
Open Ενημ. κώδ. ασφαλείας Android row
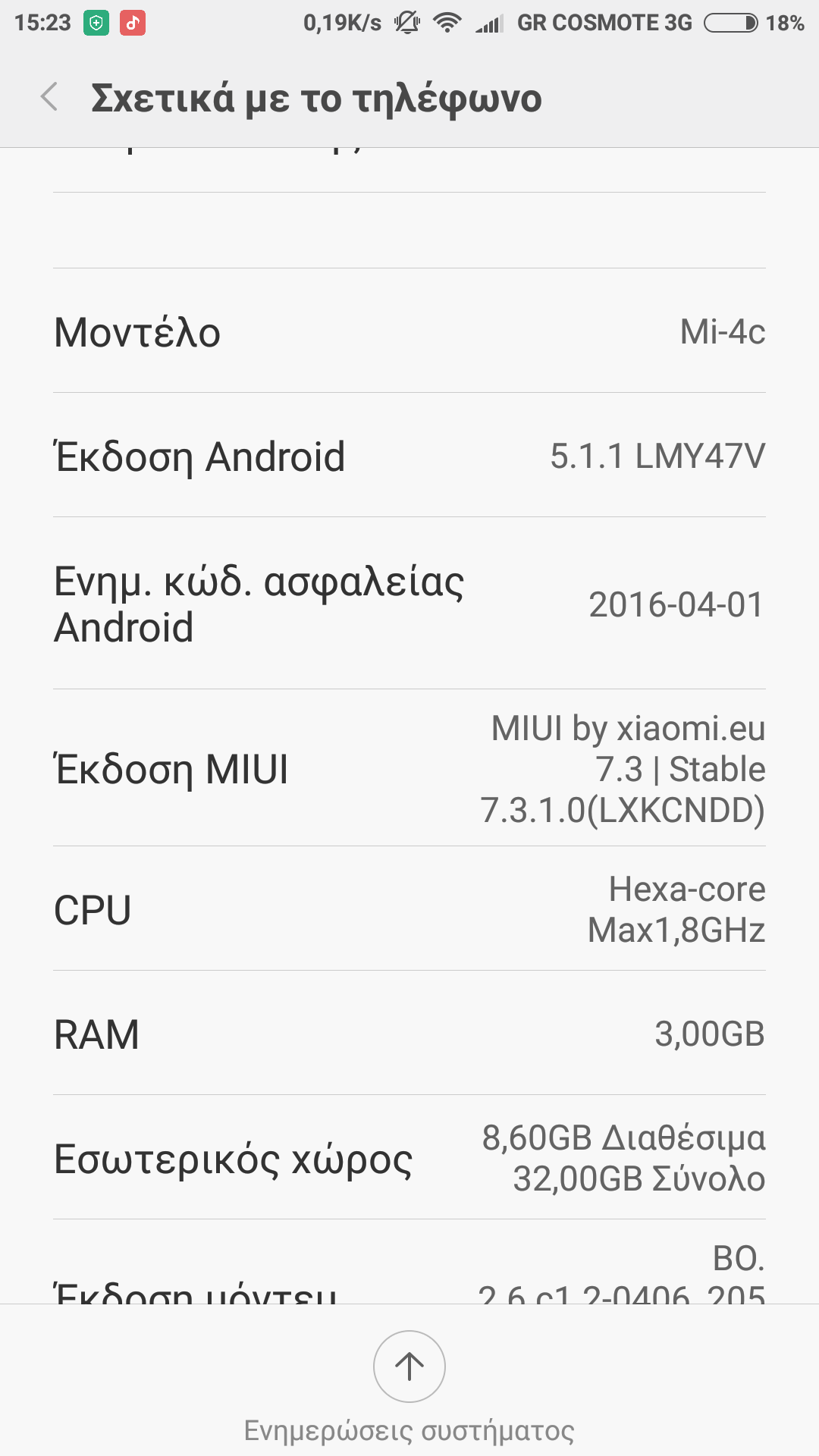tap(409, 604)
